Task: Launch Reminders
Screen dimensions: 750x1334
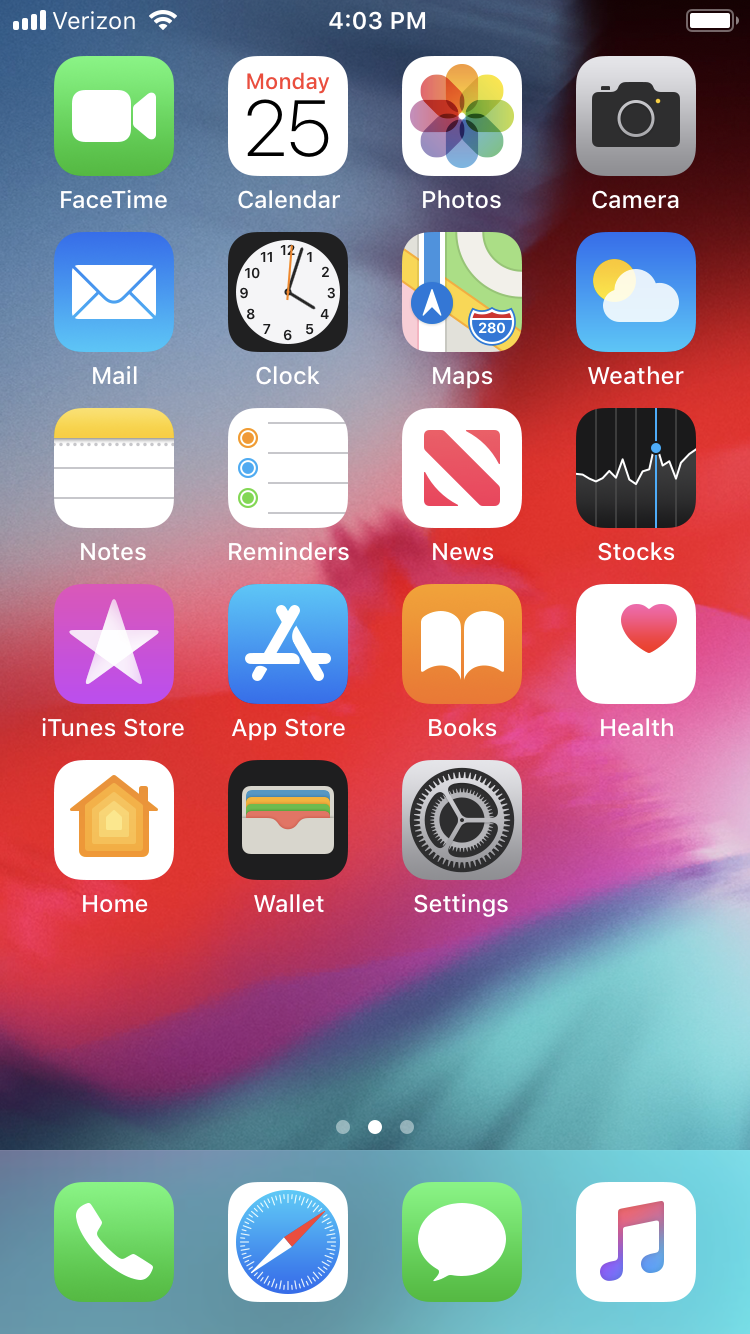Action: (288, 468)
